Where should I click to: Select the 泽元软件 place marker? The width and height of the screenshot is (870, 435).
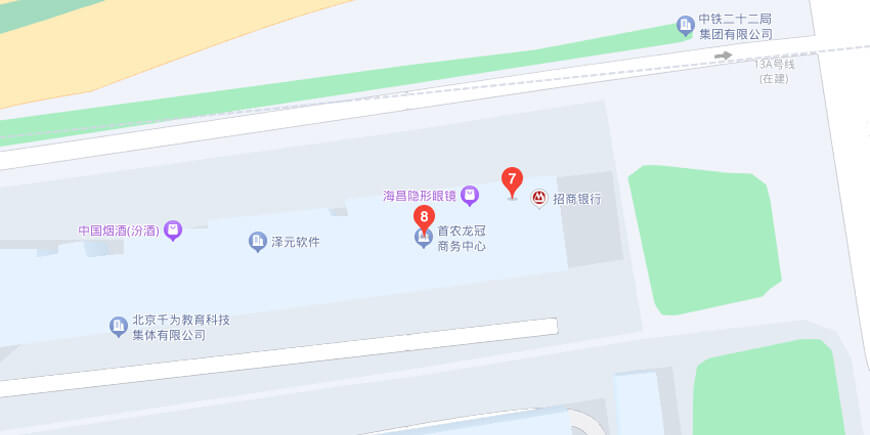257,241
